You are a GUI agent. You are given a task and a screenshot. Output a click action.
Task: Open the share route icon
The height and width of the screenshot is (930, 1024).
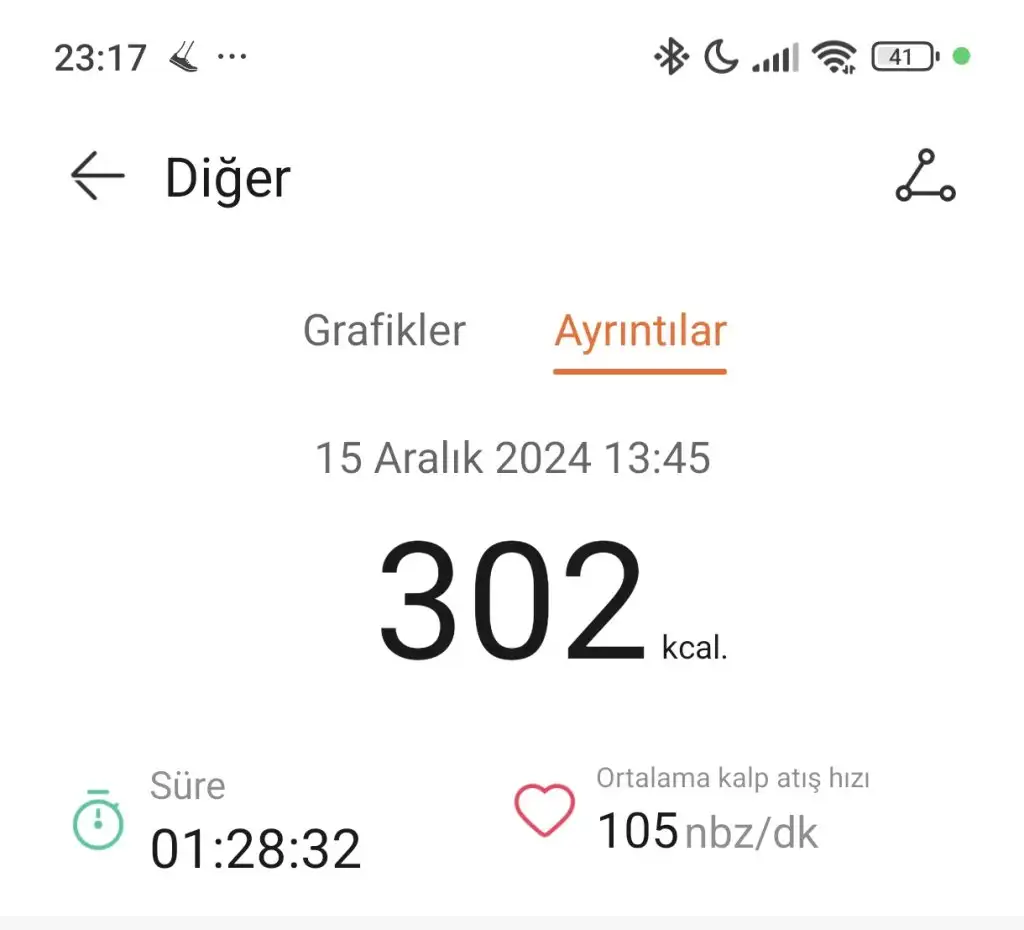click(925, 177)
